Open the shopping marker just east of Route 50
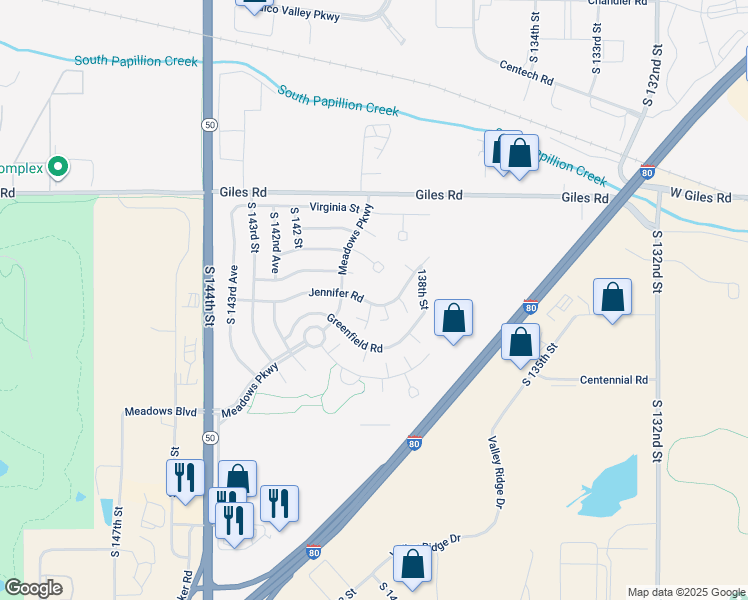This screenshot has height=600, width=748. [x=238, y=478]
